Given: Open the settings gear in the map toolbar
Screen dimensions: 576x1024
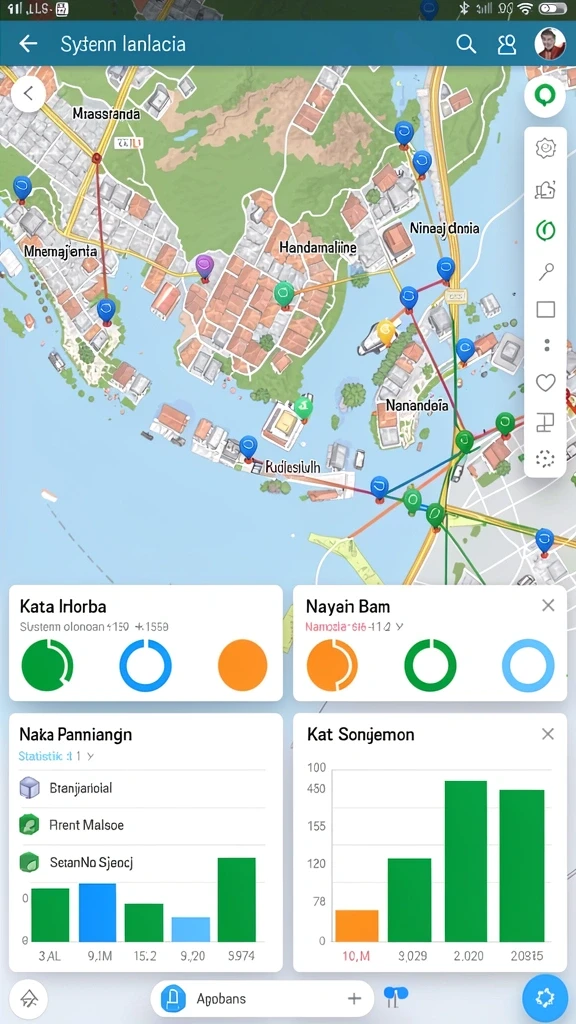Looking at the screenshot, I should tap(545, 148).
